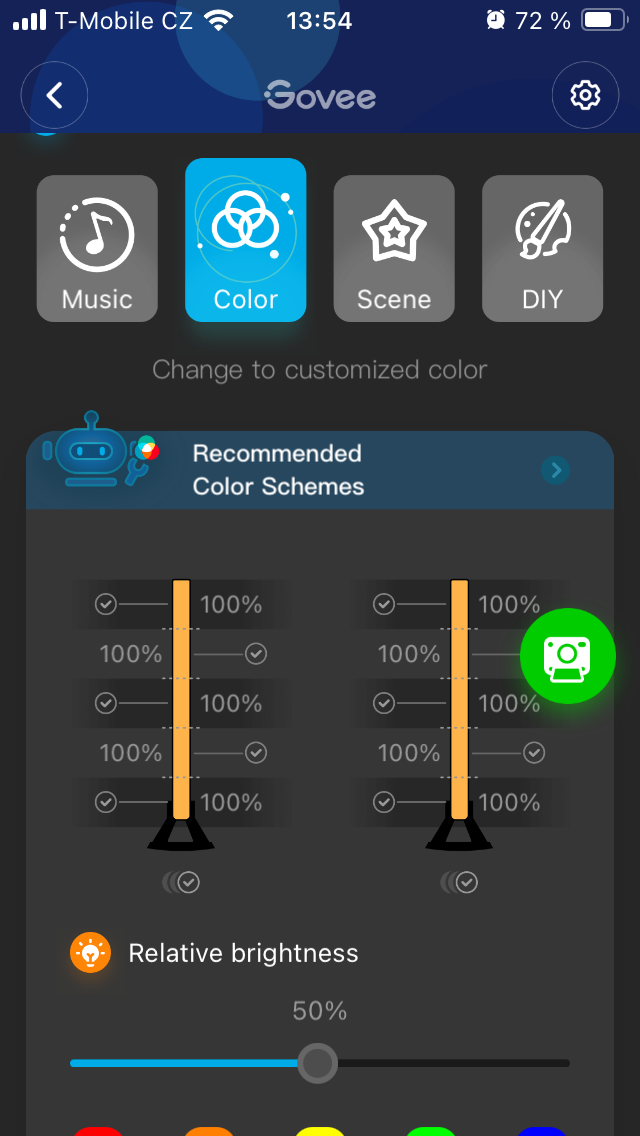Go back from the Govee device screen
Screen dimensions: 640x1136
pos(54,95)
